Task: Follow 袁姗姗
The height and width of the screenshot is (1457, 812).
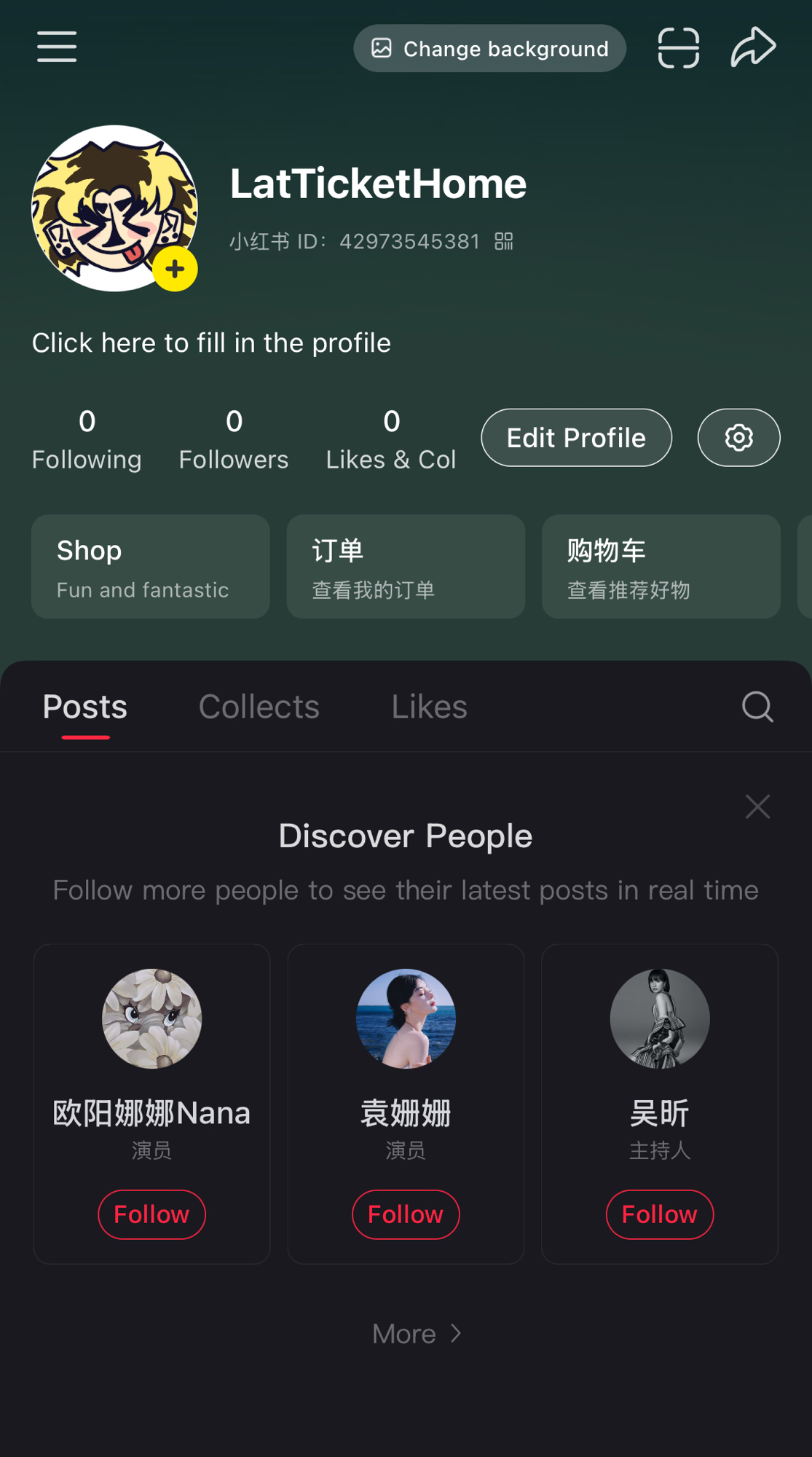Action: click(406, 1214)
